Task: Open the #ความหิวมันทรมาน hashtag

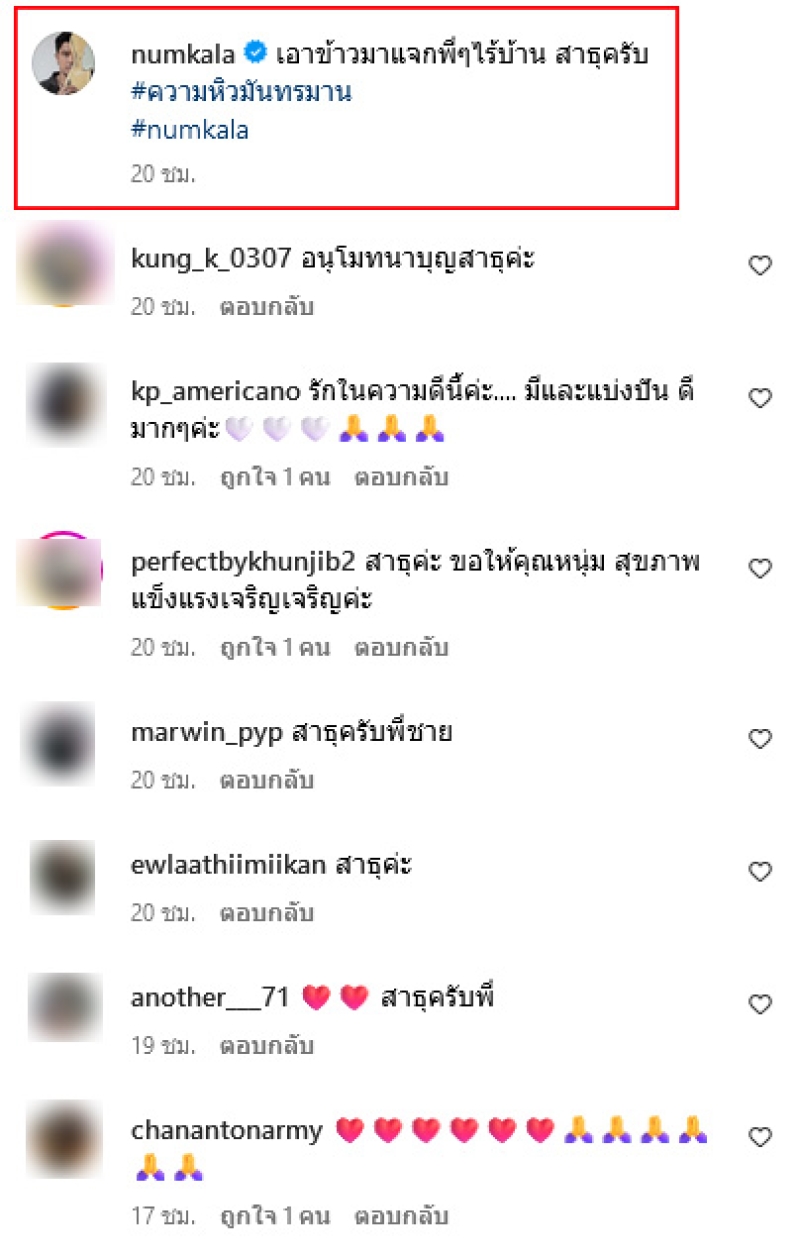Action: point(241,93)
